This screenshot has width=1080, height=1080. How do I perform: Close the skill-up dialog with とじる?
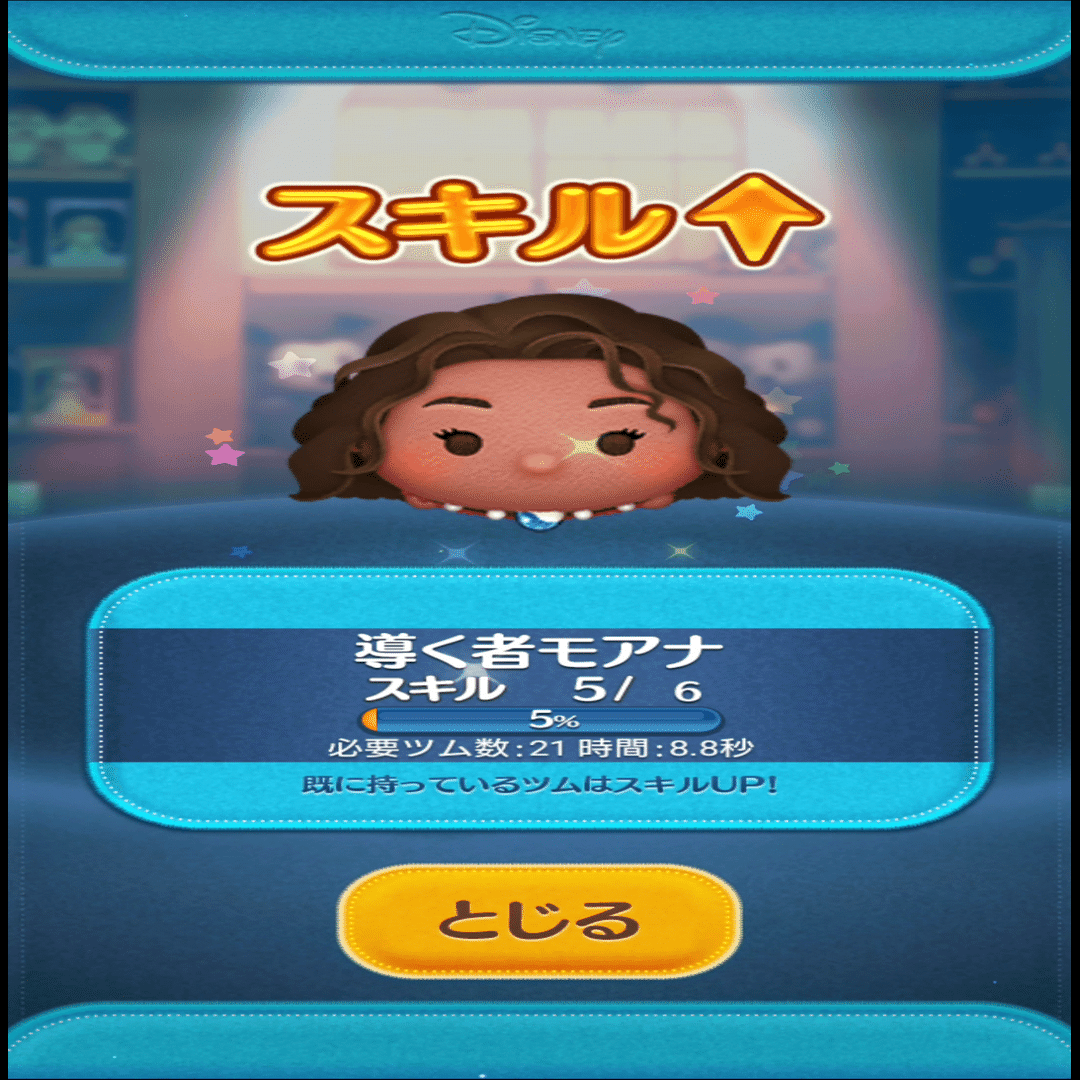coord(540,920)
